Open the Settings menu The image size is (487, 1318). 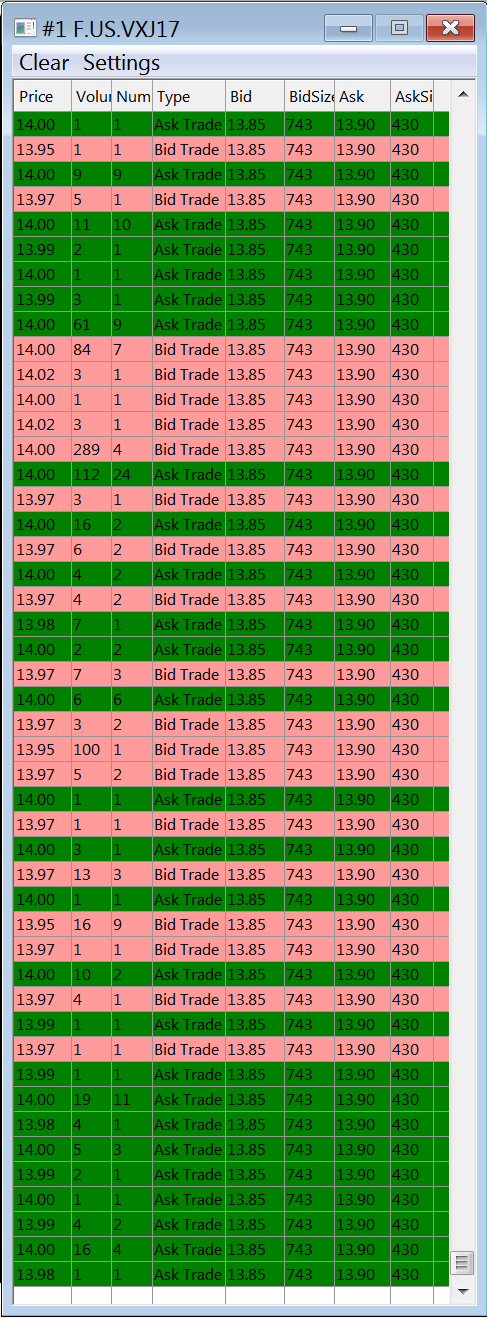[121, 63]
